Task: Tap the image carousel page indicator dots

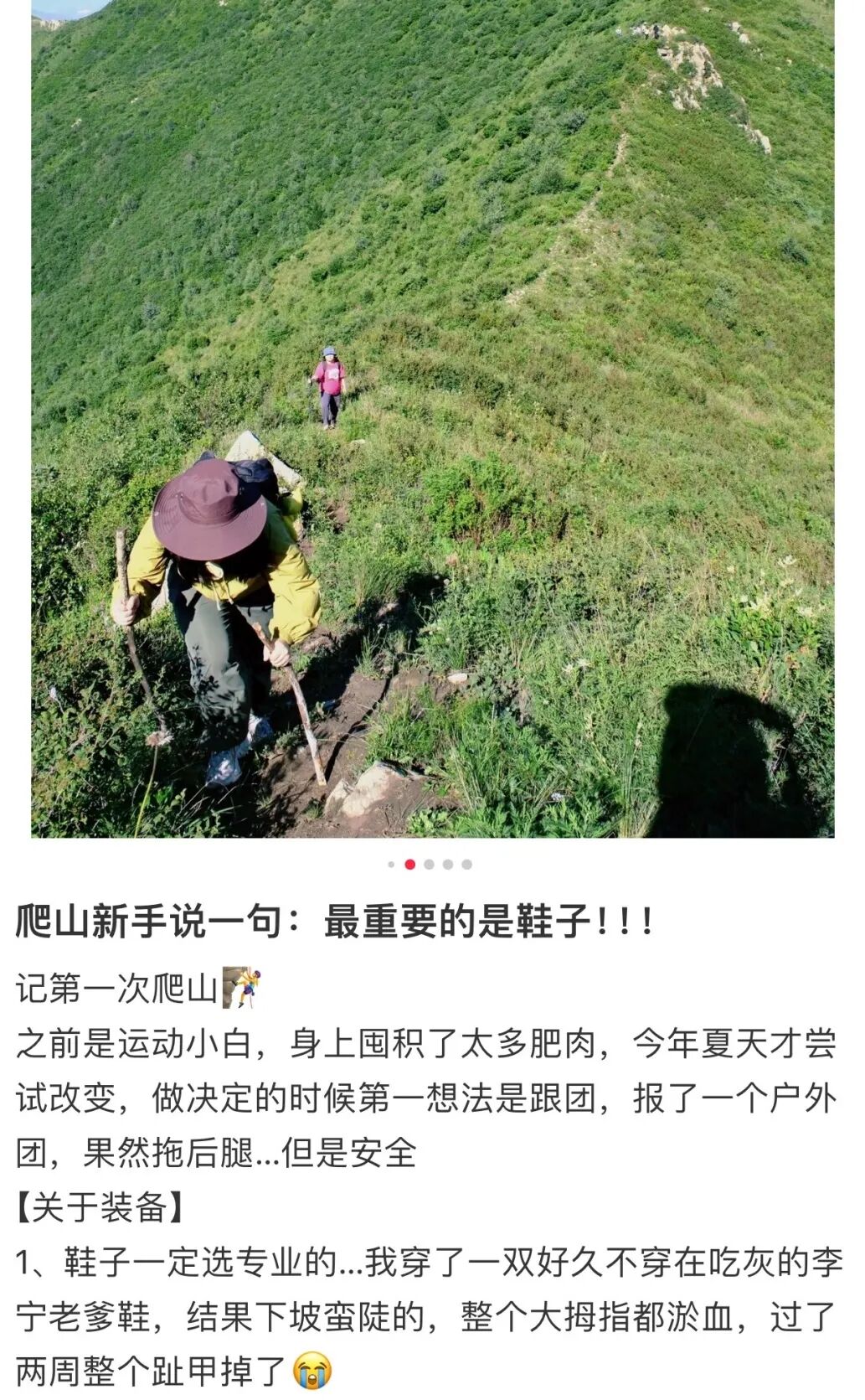Action: click(430, 865)
